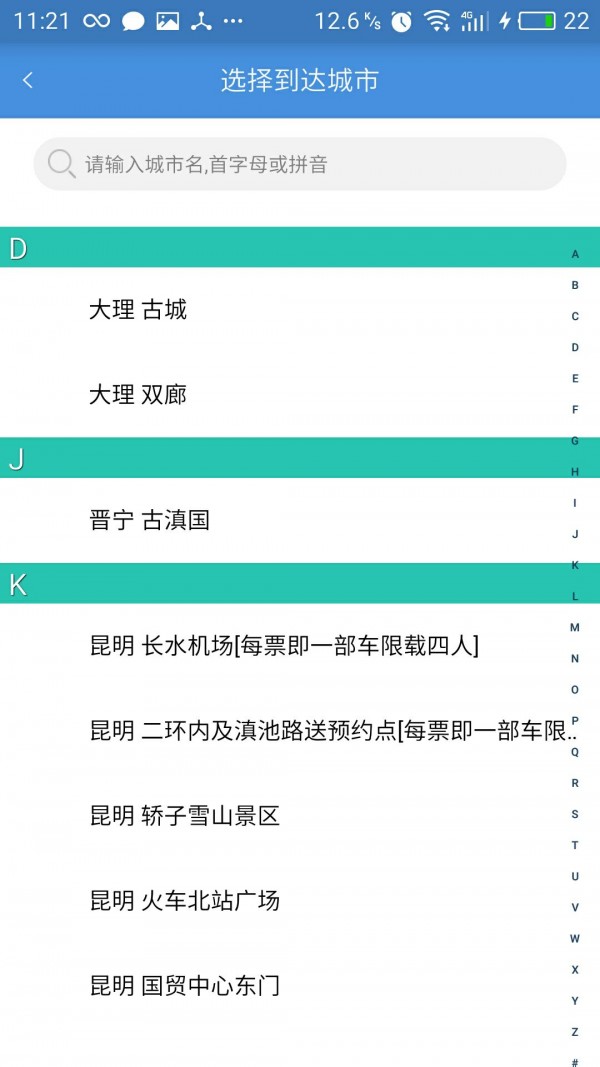Jump to letter D in index
The width and height of the screenshot is (600, 1067).
pos(575,347)
